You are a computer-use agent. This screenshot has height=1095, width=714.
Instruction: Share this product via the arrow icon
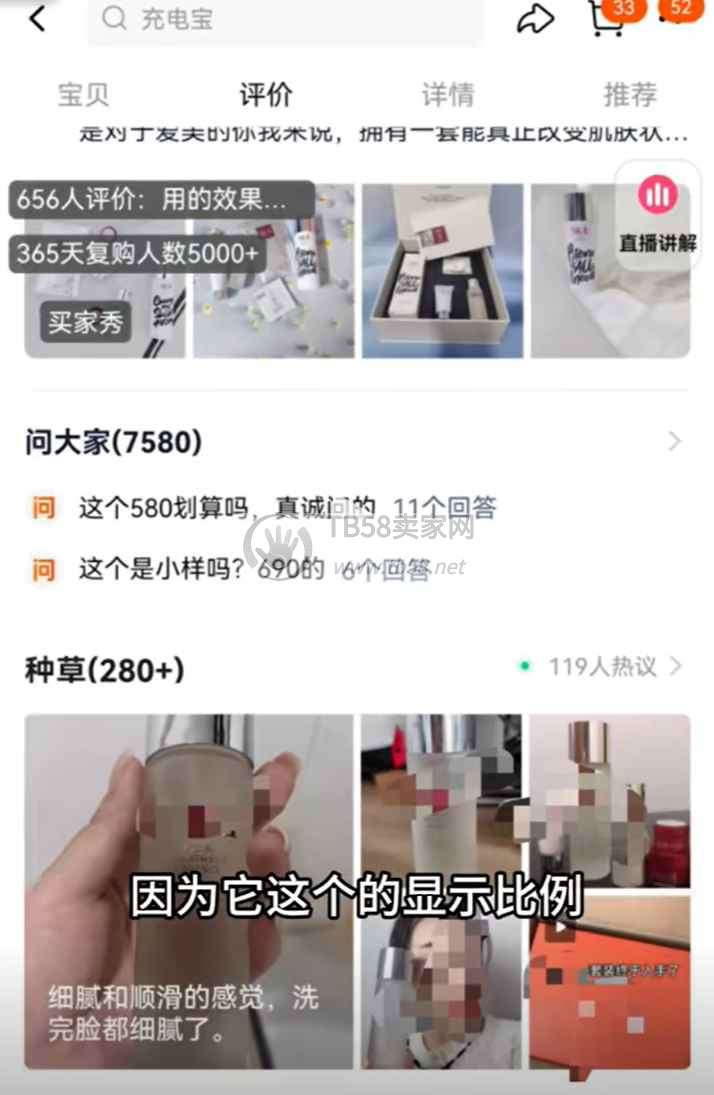coord(535,19)
